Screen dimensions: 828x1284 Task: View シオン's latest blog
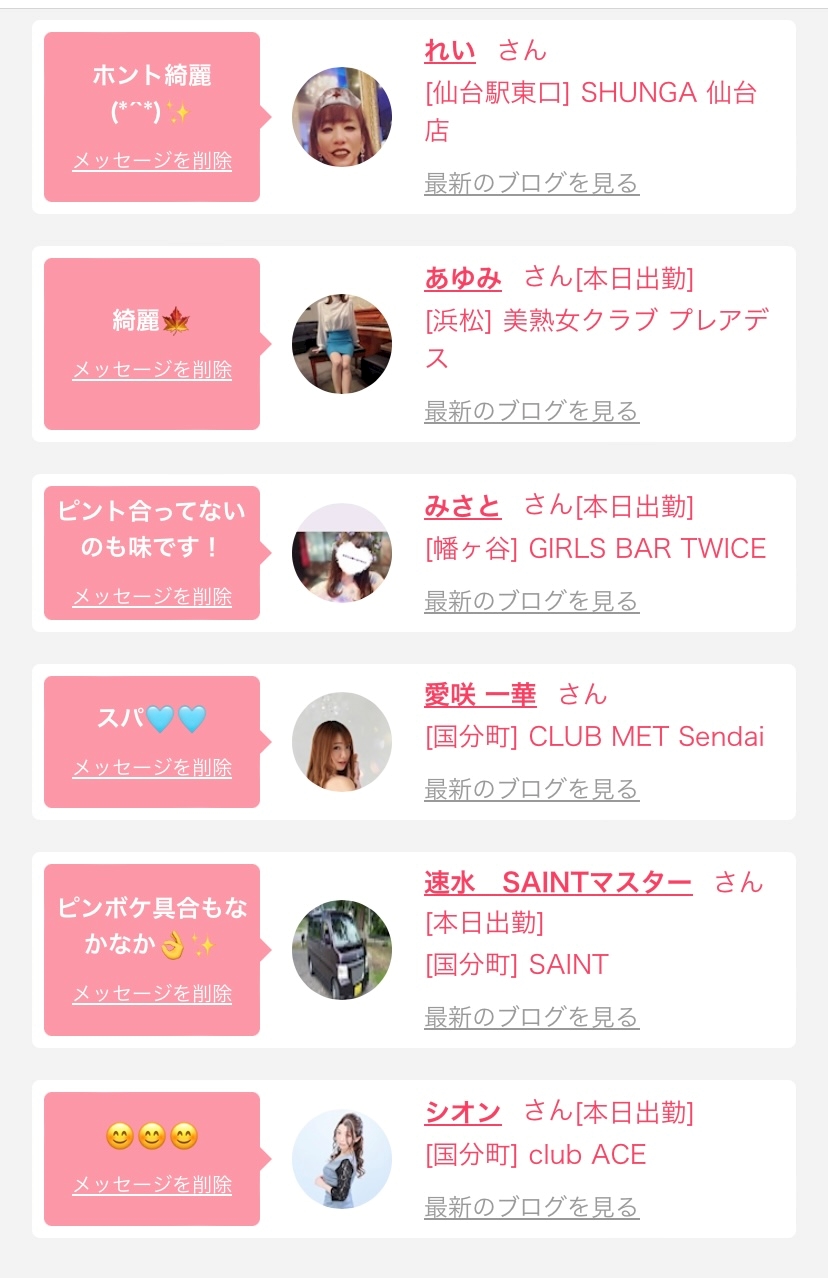[x=531, y=1207]
